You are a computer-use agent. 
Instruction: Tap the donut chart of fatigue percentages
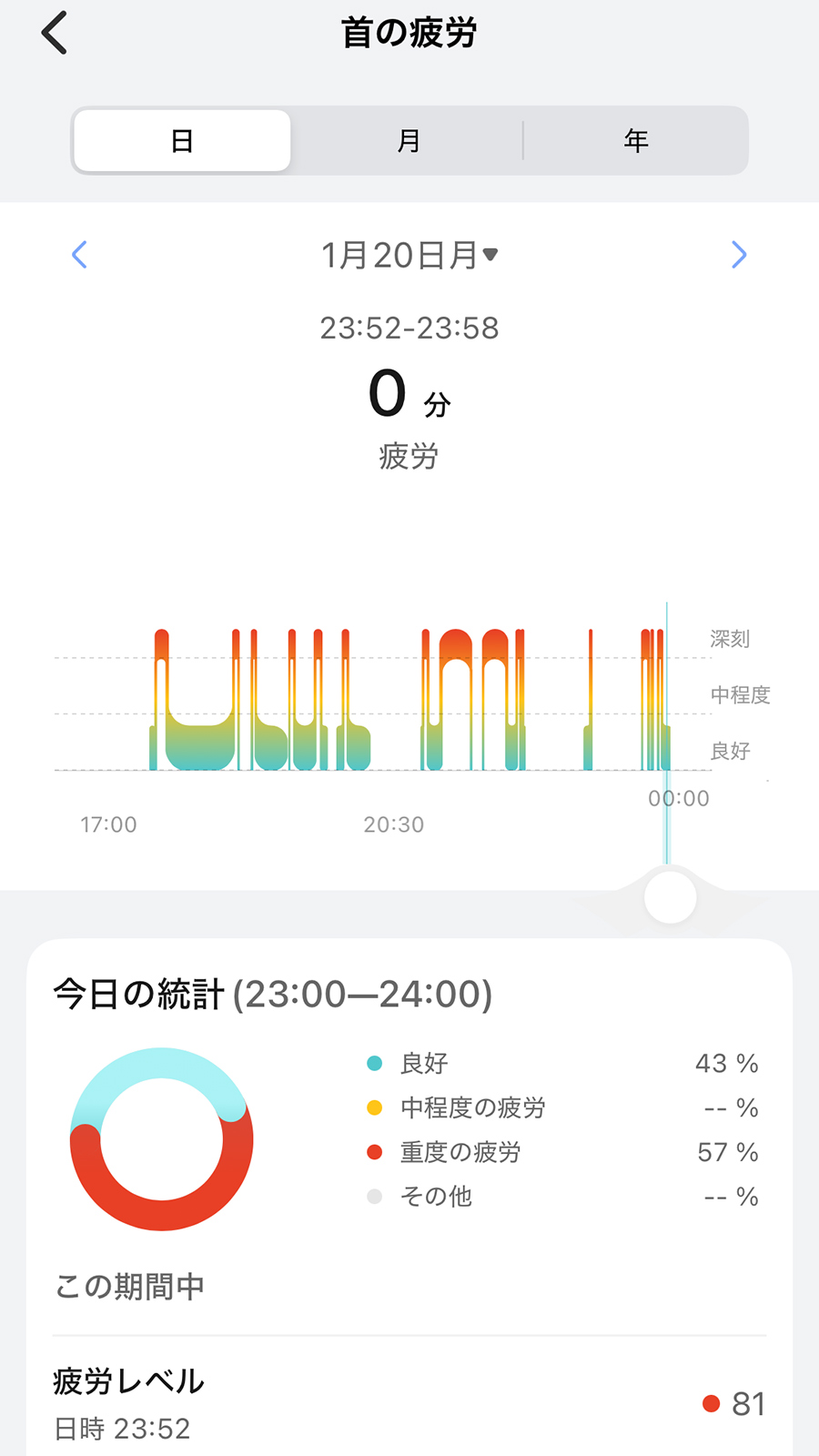pyautogui.click(x=161, y=1140)
